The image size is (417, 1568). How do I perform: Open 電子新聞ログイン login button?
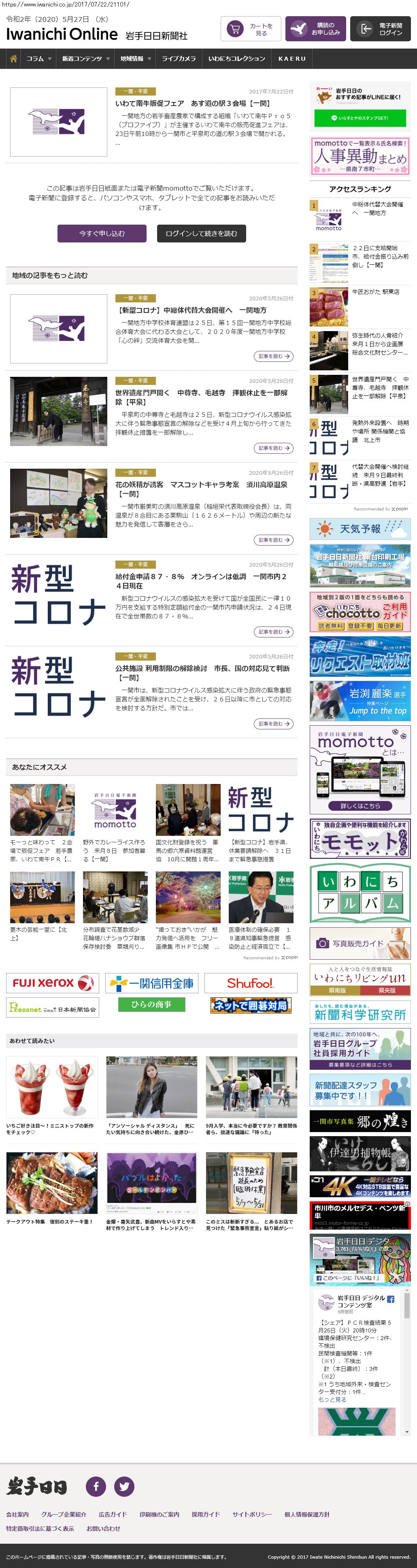379,29
